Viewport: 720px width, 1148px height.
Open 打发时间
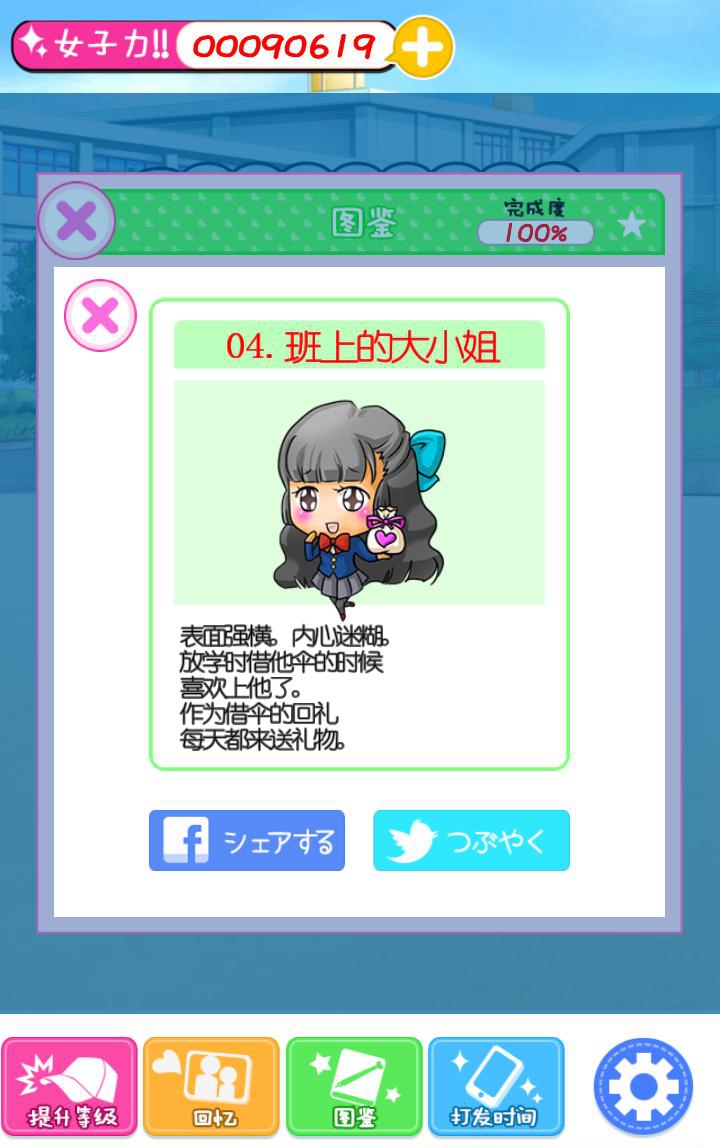point(497,1086)
